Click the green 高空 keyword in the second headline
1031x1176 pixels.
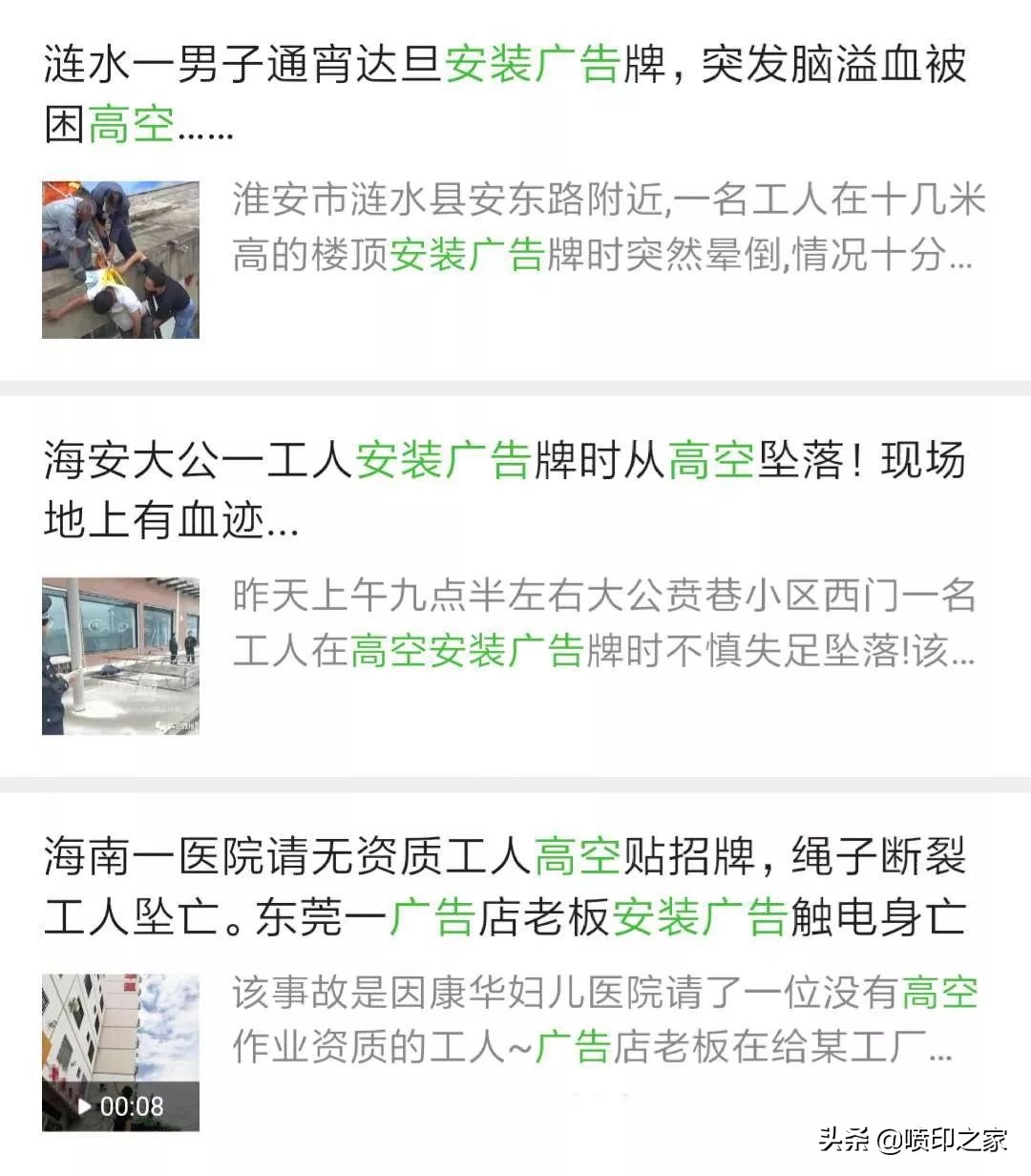tap(710, 460)
